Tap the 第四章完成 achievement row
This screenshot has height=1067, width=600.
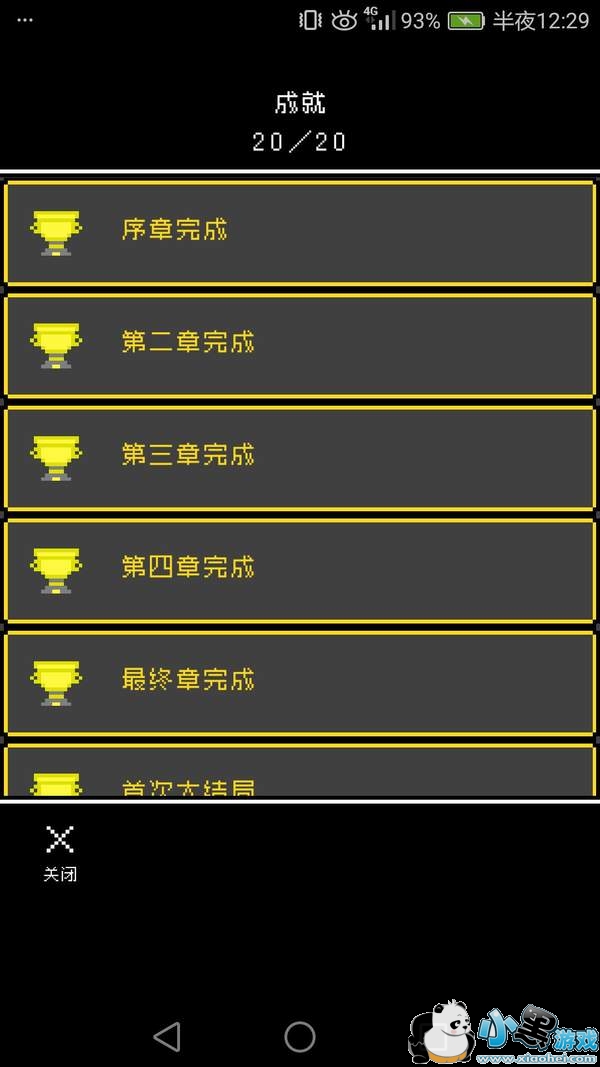coord(300,568)
